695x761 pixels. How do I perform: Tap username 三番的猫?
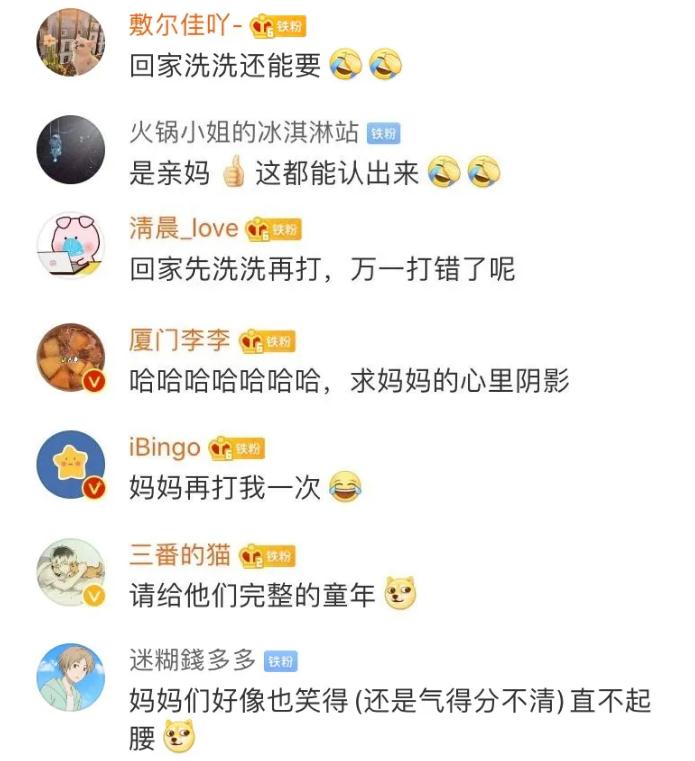click(180, 555)
